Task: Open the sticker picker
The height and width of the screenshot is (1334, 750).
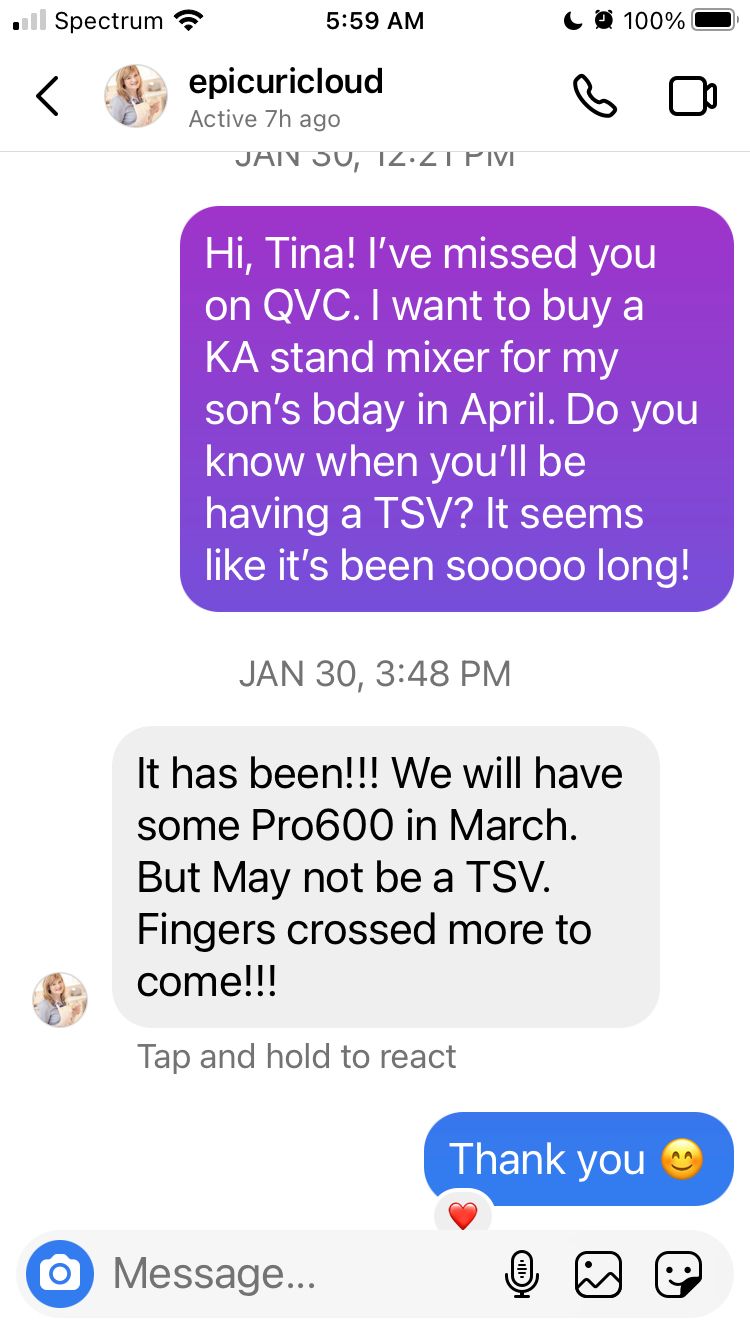Action: (x=678, y=1274)
